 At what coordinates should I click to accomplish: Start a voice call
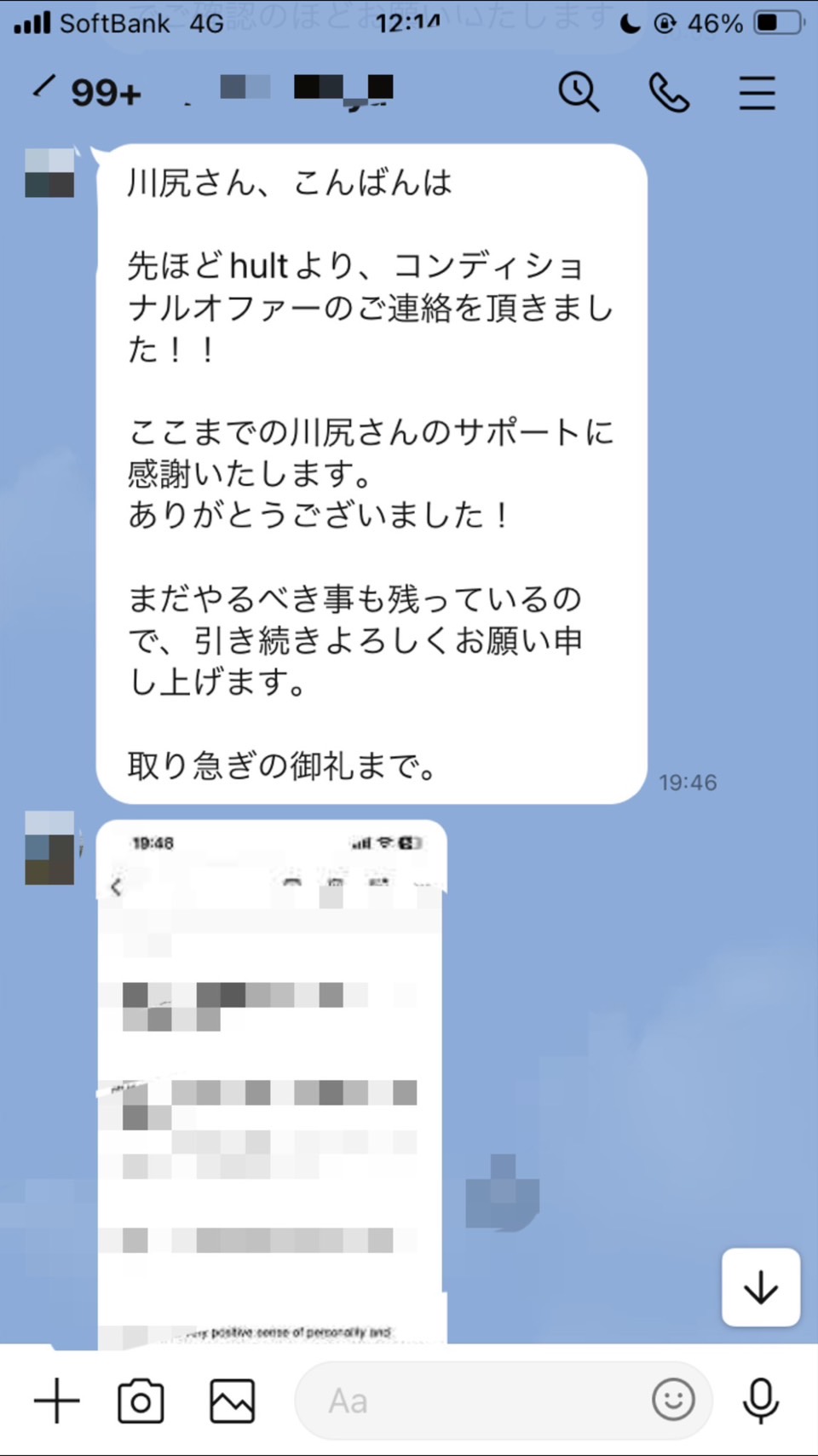669,92
